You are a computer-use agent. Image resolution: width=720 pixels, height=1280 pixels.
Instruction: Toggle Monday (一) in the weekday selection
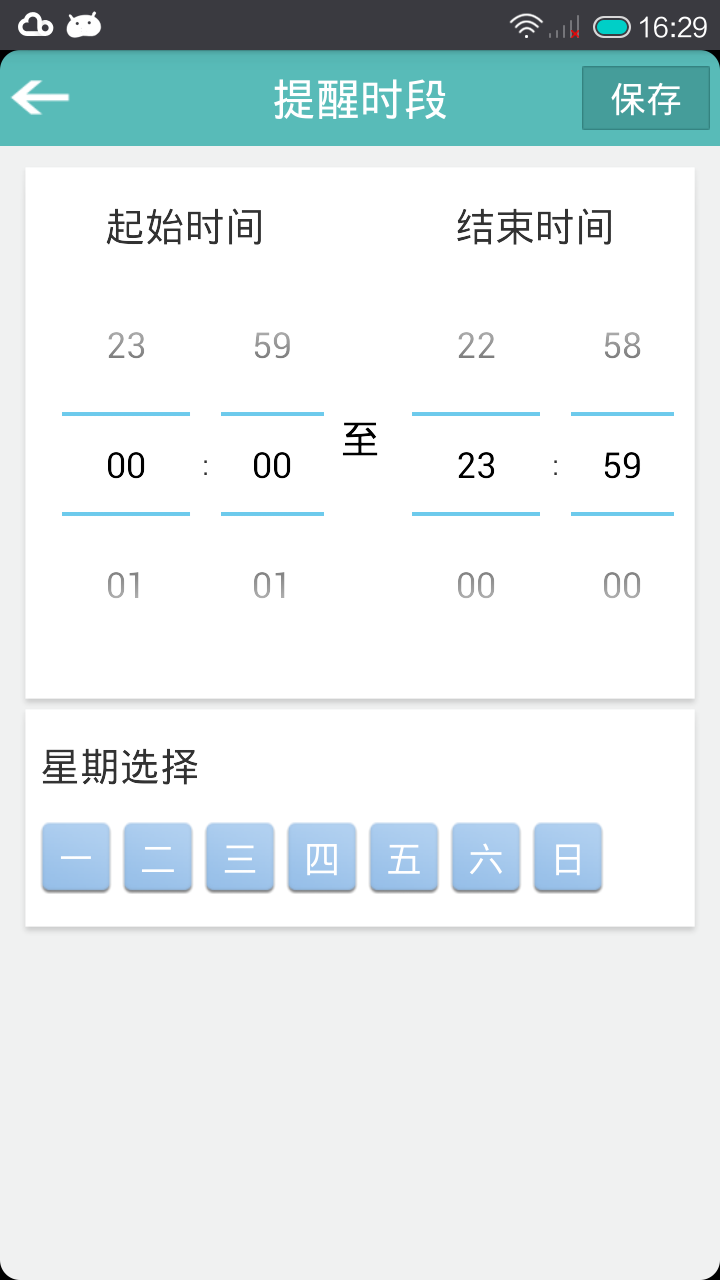tap(76, 858)
